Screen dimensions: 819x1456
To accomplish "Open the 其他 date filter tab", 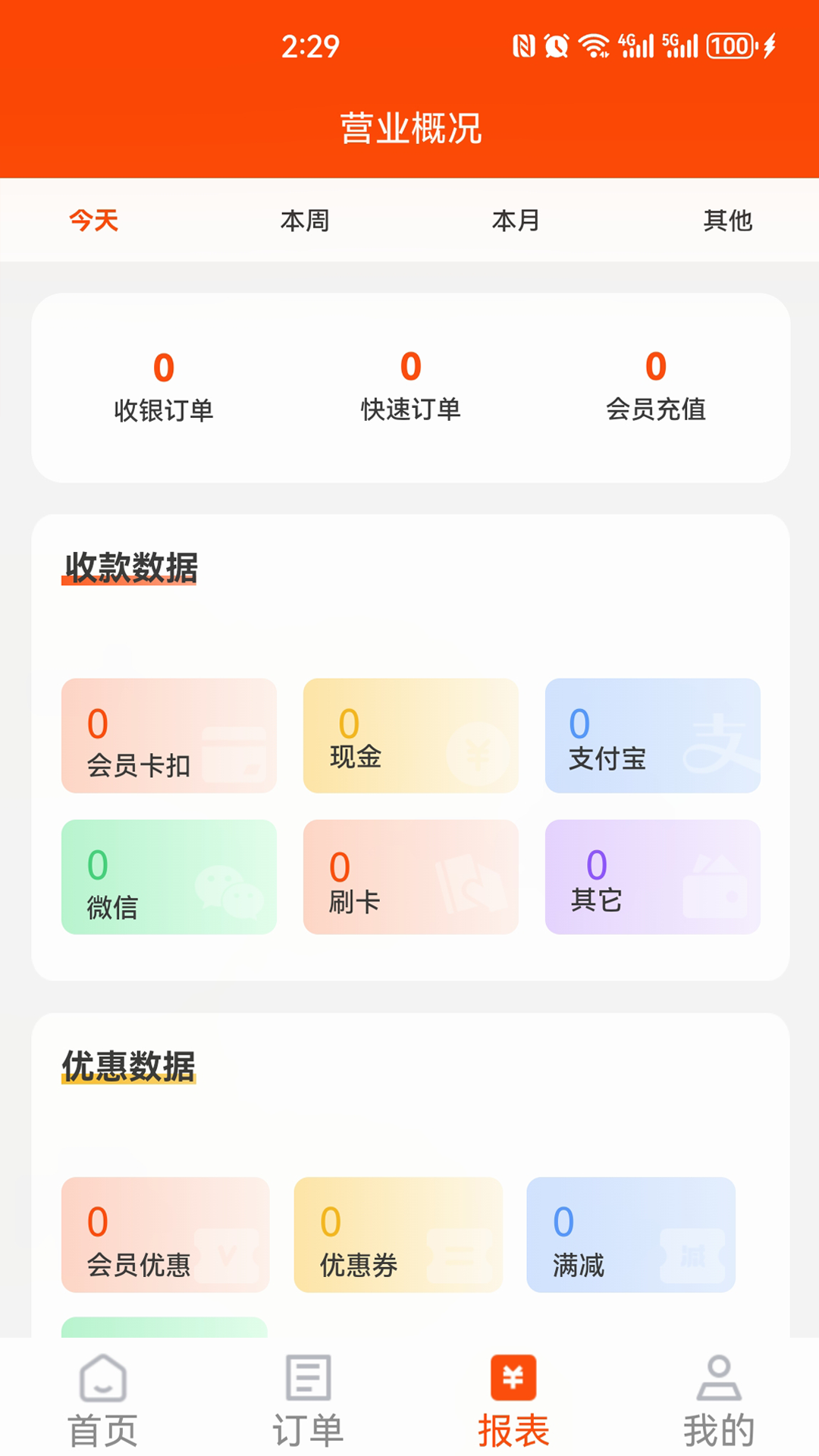I will [x=728, y=221].
